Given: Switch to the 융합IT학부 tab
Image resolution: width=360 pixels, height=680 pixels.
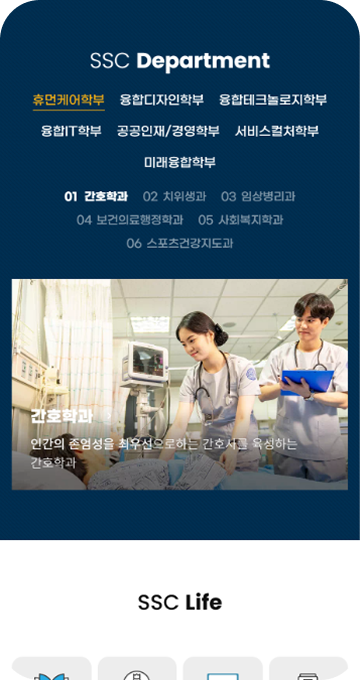Looking at the screenshot, I should [71, 131].
